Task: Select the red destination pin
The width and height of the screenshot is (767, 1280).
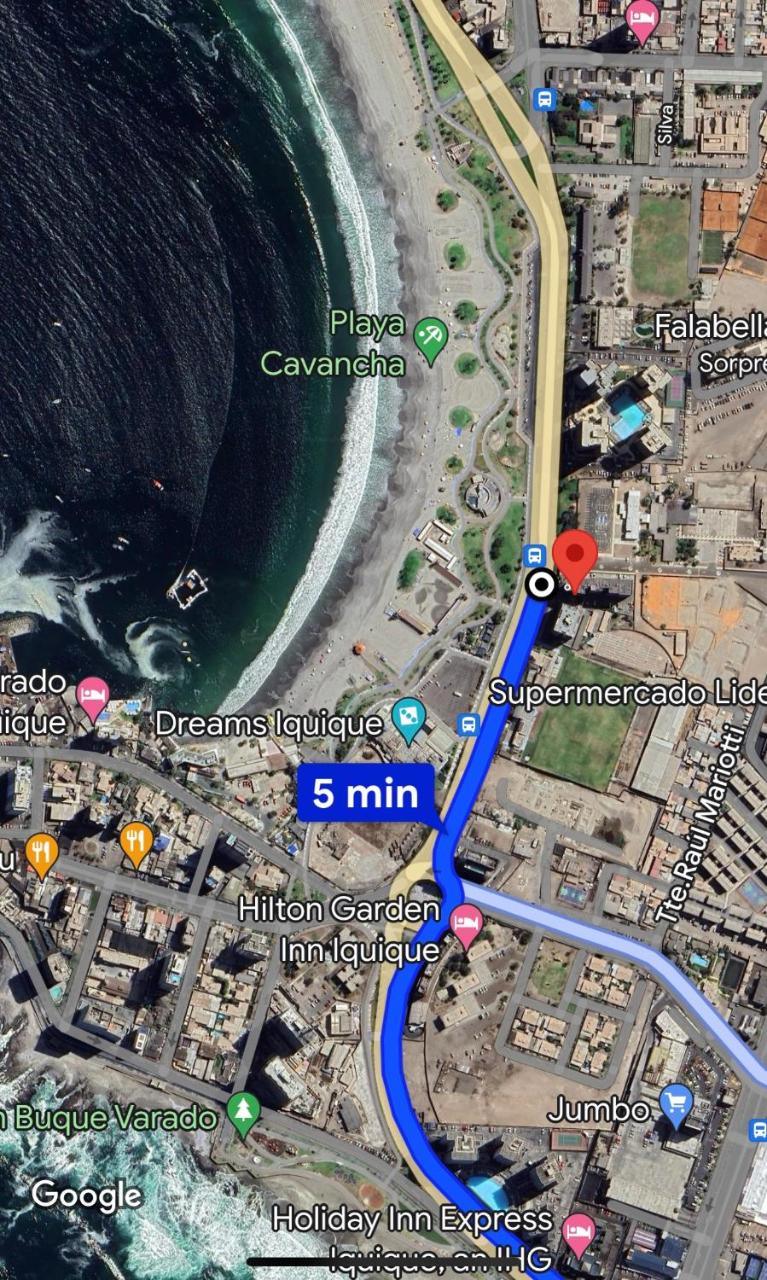Action: [575, 557]
